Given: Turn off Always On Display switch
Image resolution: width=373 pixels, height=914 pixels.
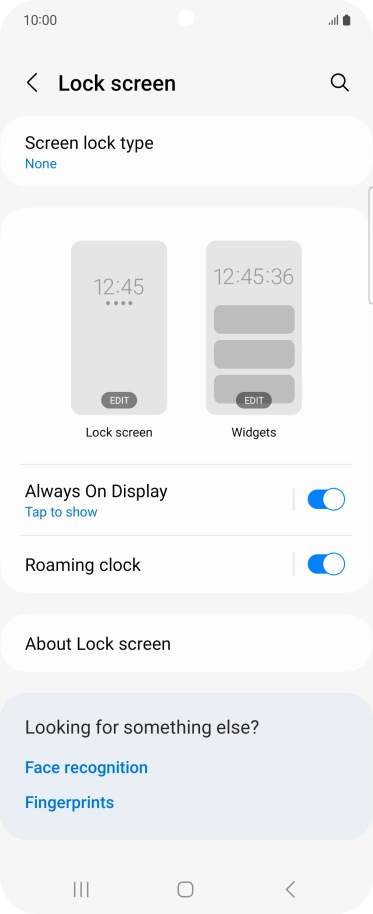Looking at the screenshot, I should tap(326, 500).
